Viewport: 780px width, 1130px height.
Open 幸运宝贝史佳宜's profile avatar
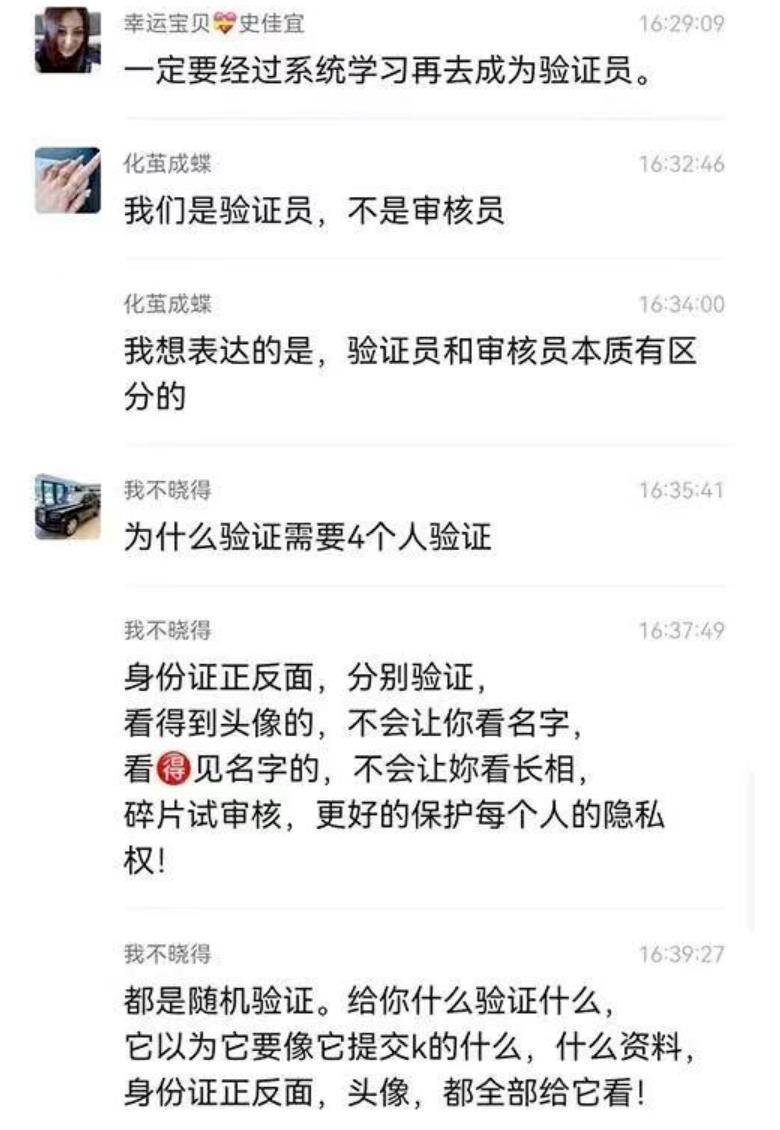point(68,41)
